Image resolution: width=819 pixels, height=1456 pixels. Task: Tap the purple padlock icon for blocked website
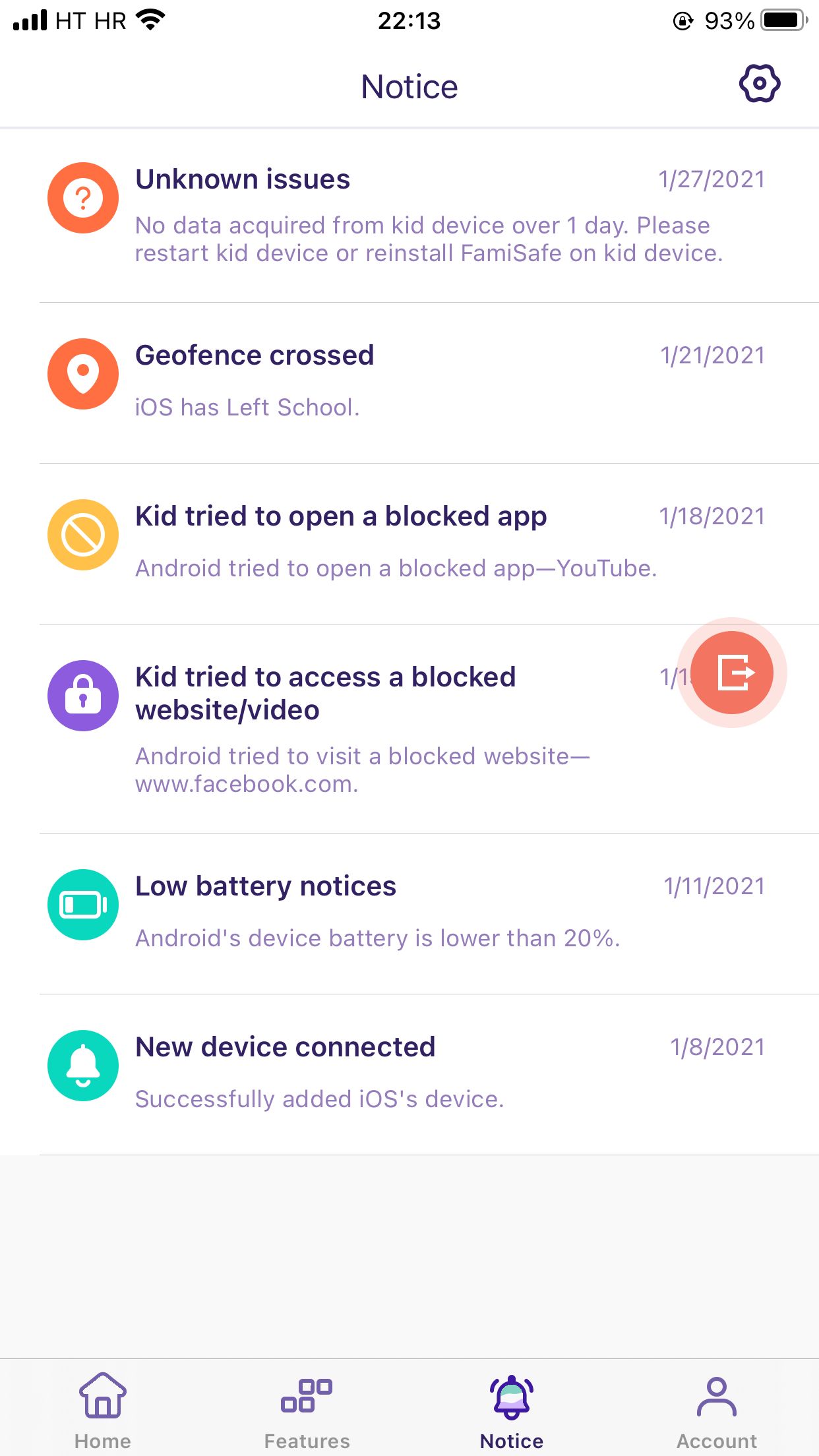82,694
